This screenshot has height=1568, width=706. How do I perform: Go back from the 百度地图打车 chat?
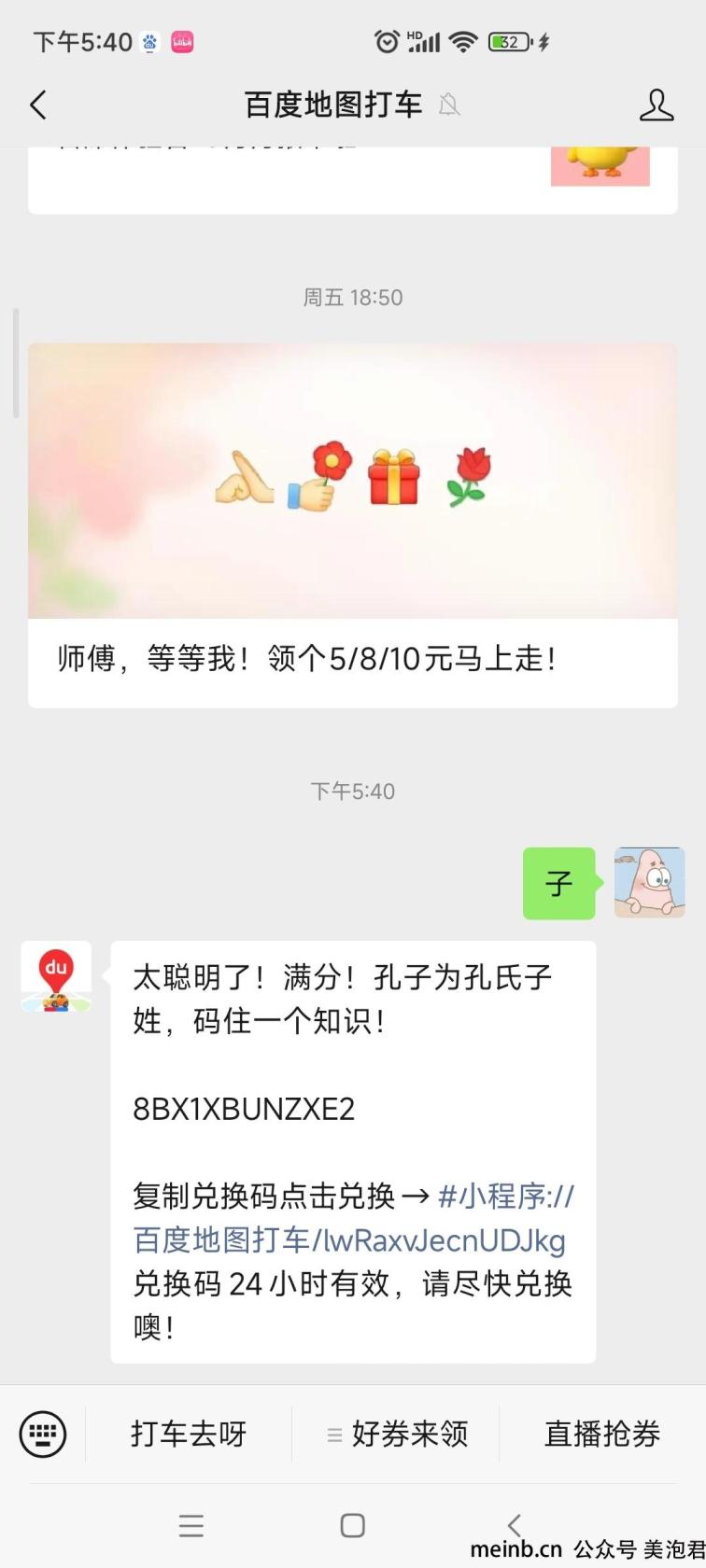point(38,105)
